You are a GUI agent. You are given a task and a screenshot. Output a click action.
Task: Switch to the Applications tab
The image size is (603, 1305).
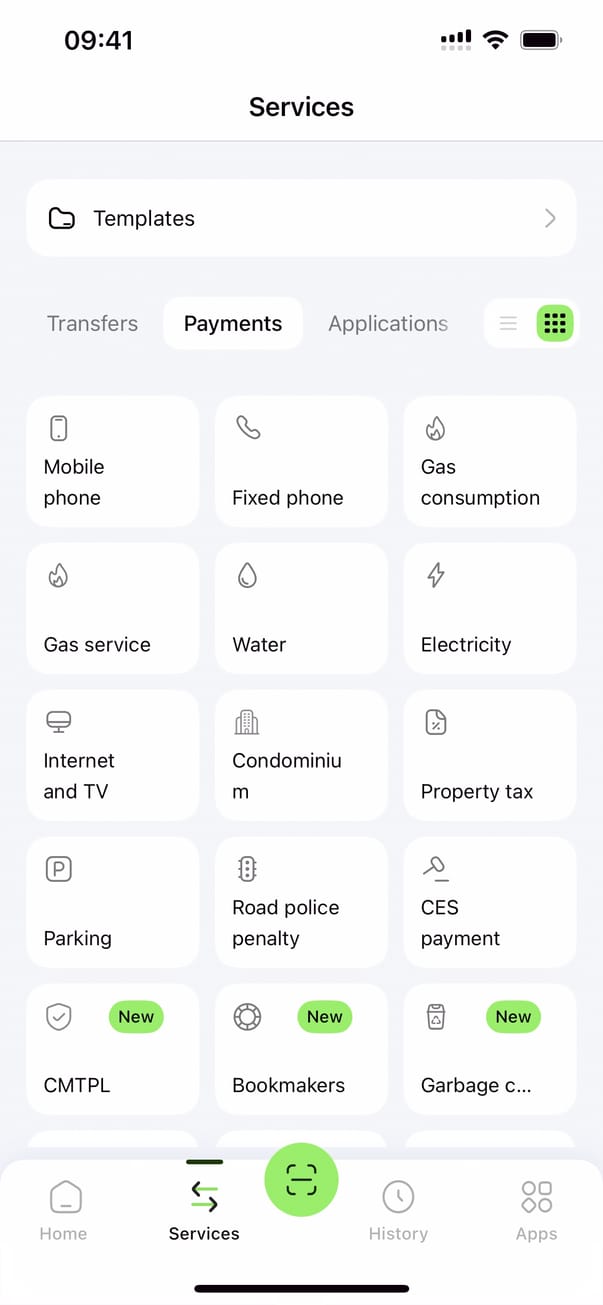(388, 324)
